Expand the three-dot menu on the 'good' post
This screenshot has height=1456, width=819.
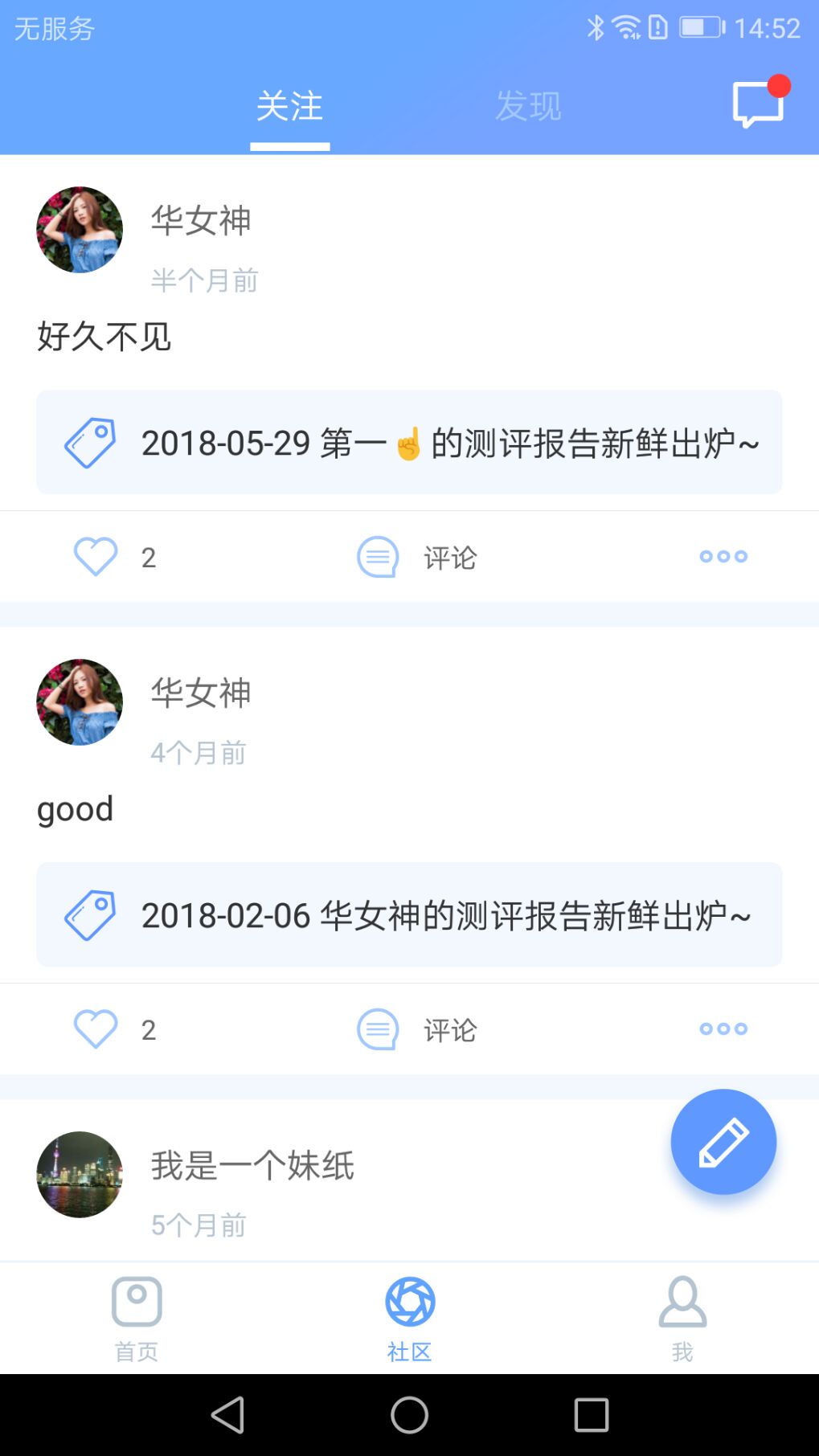723,1029
